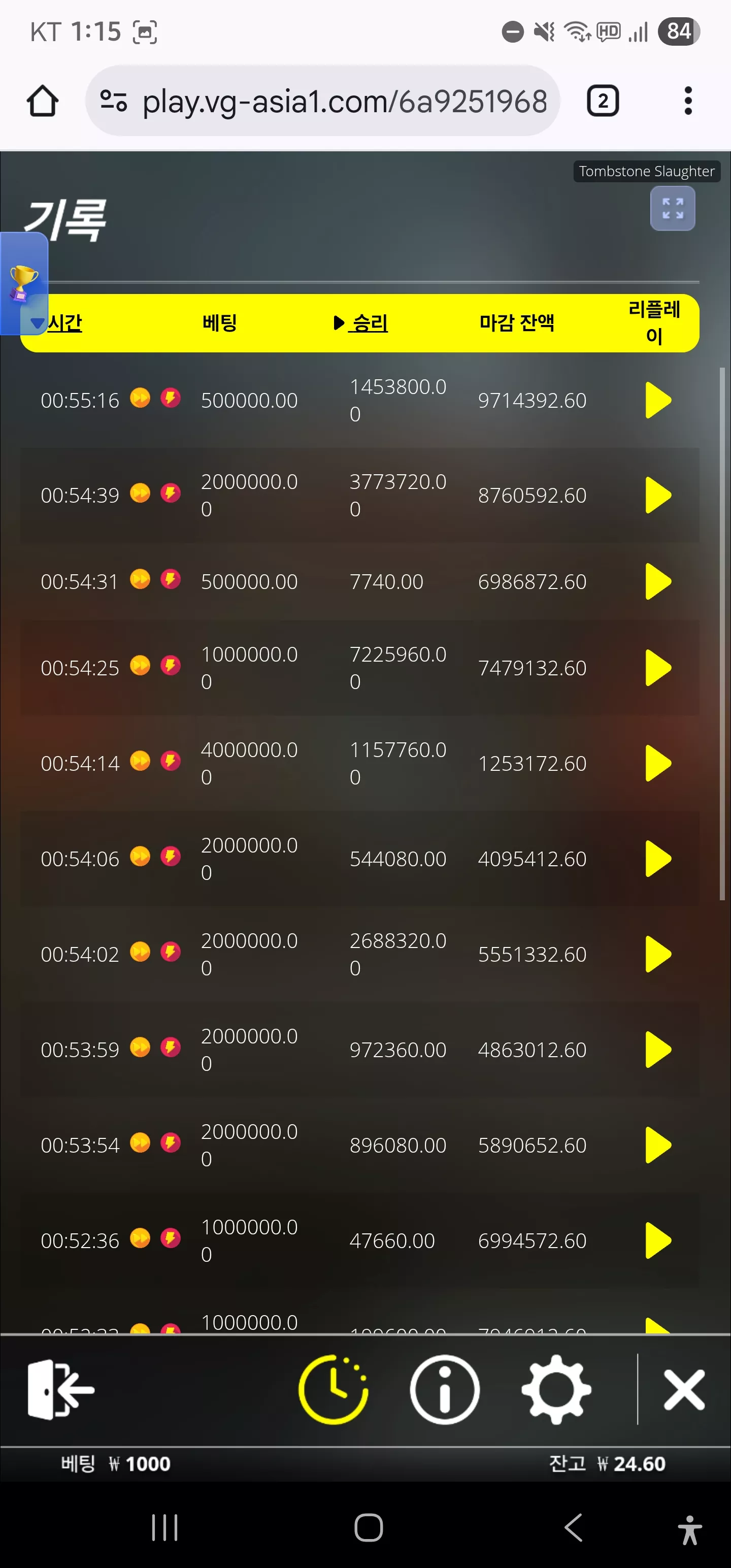This screenshot has width=731, height=1568.
Task: Replay the 00:54:39 round
Action: [657, 495]
